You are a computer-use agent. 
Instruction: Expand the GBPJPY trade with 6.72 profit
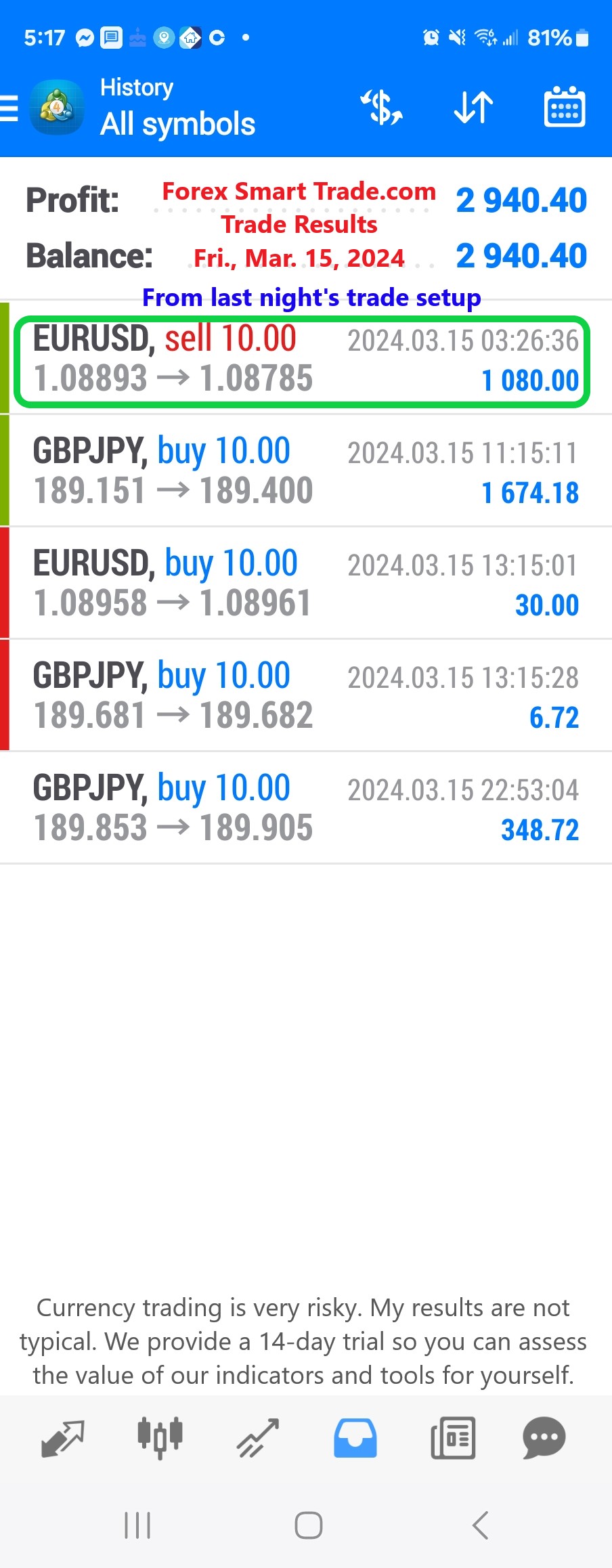click(305, 696)
